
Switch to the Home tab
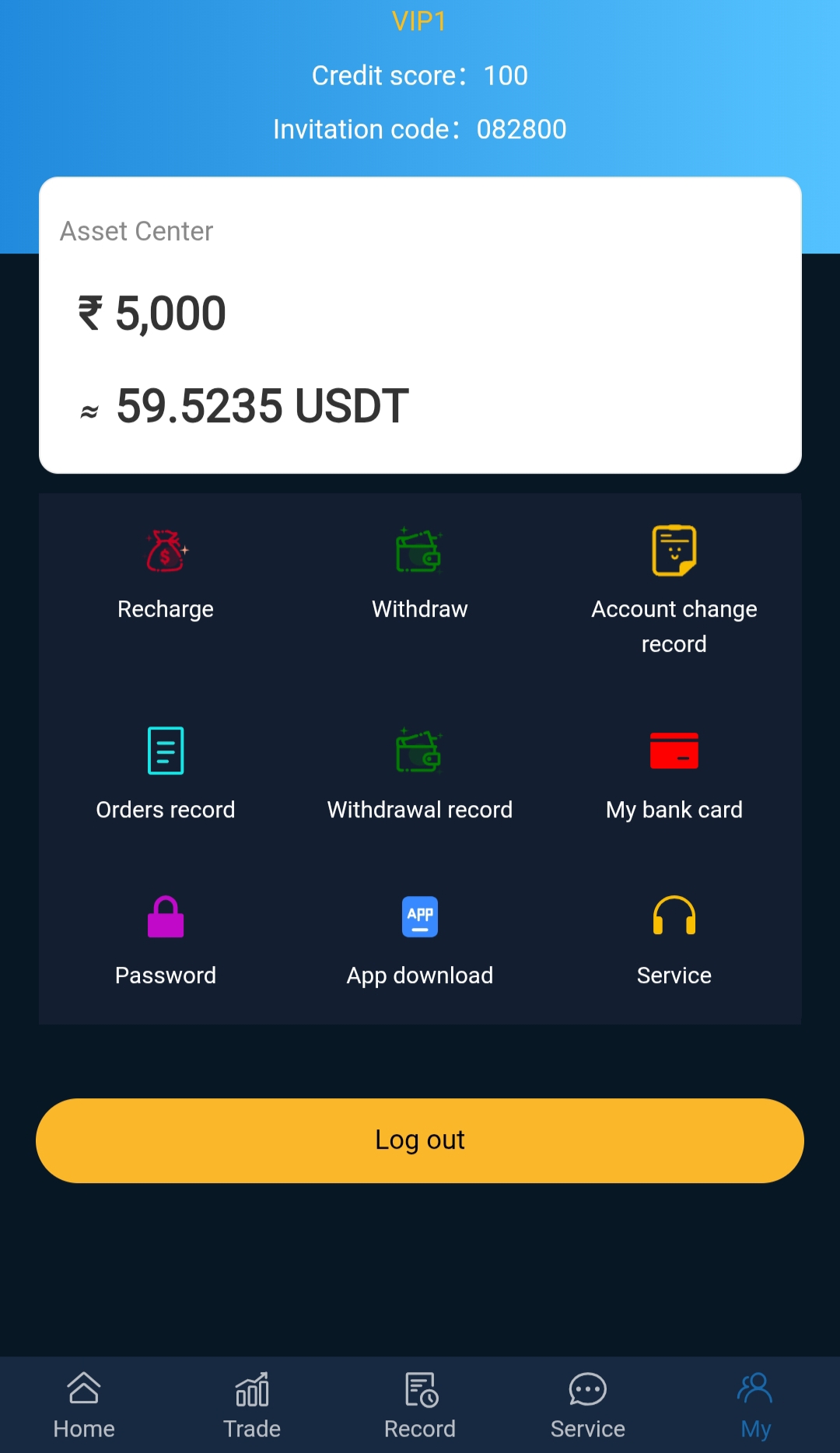pos(84,1405)
